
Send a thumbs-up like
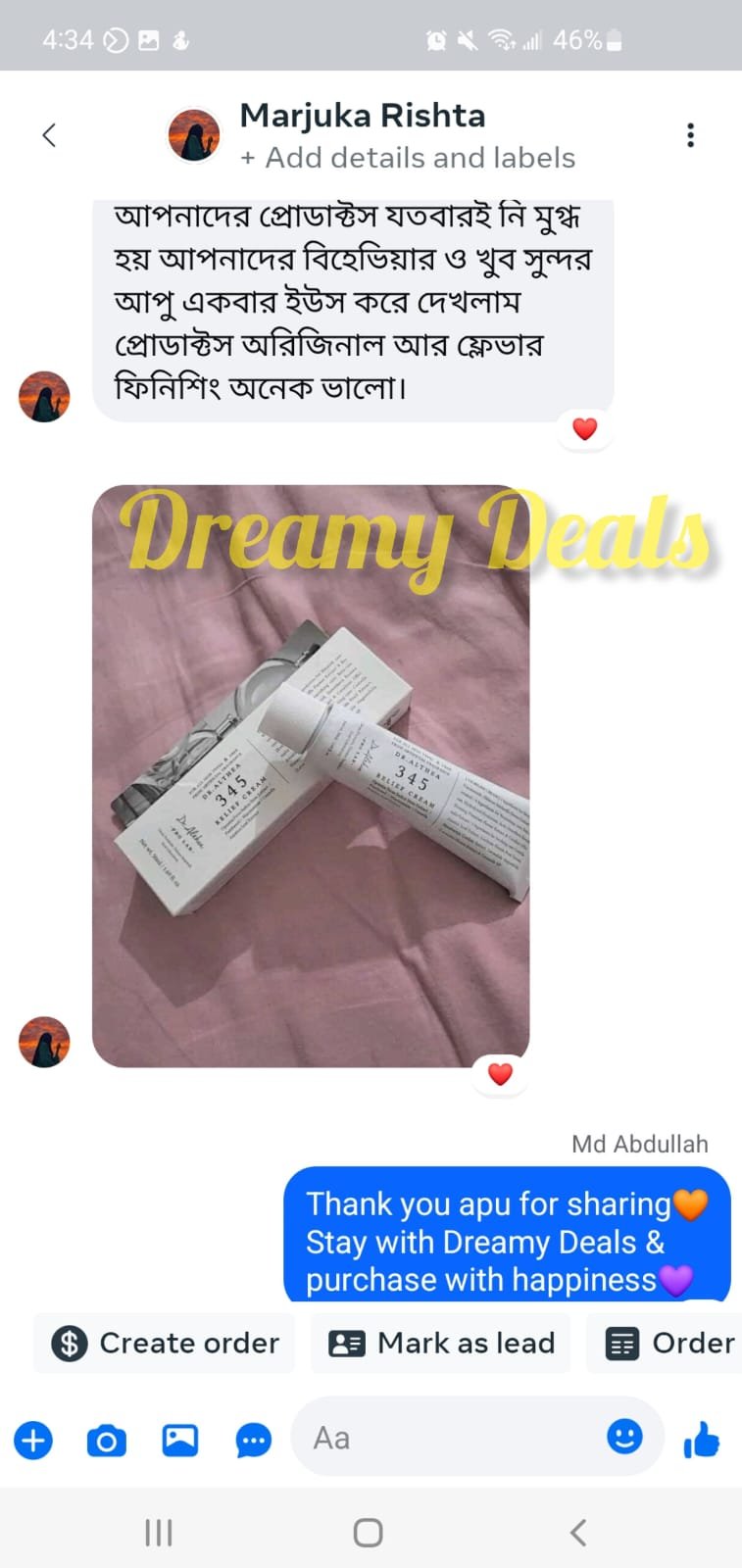click(x=701, y=1440)
